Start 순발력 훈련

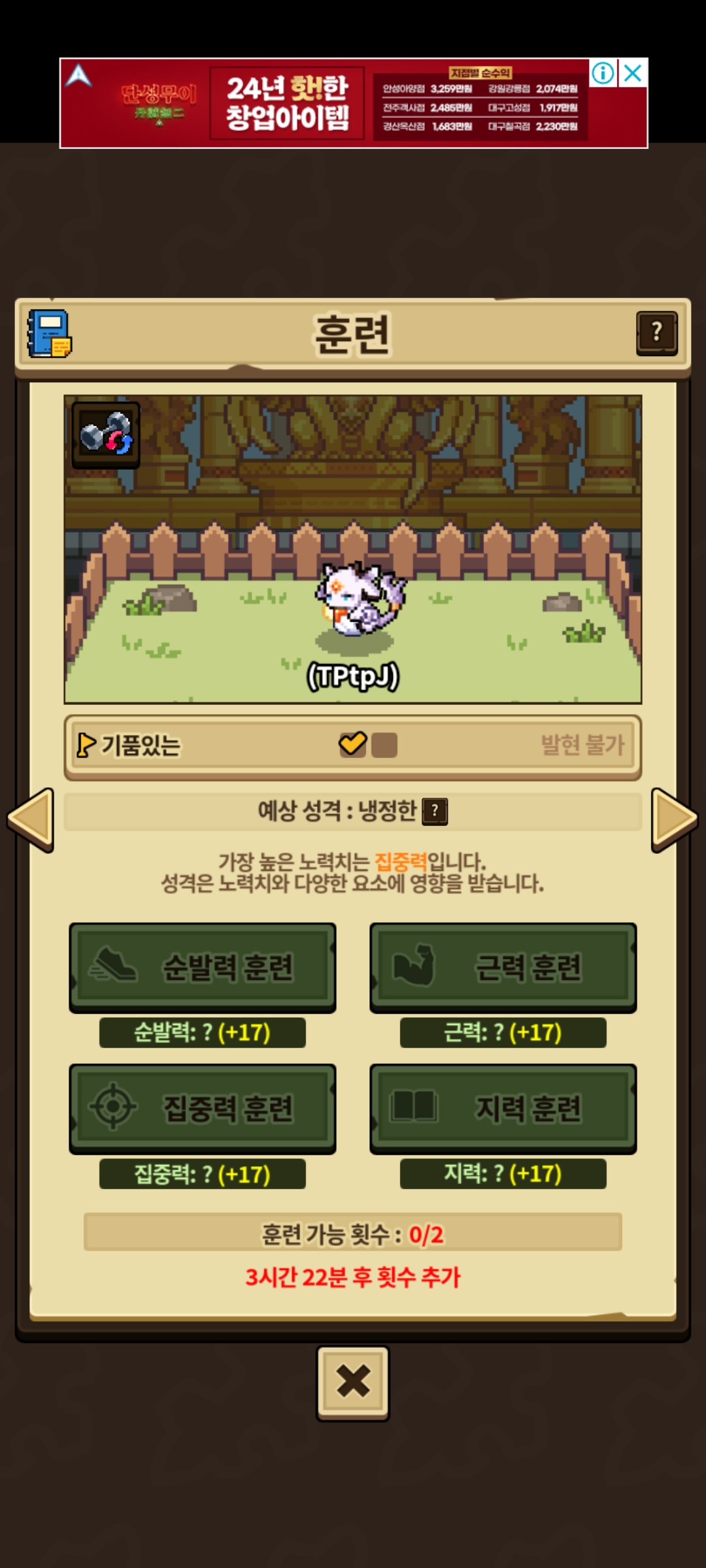click(x=203, y=967)
